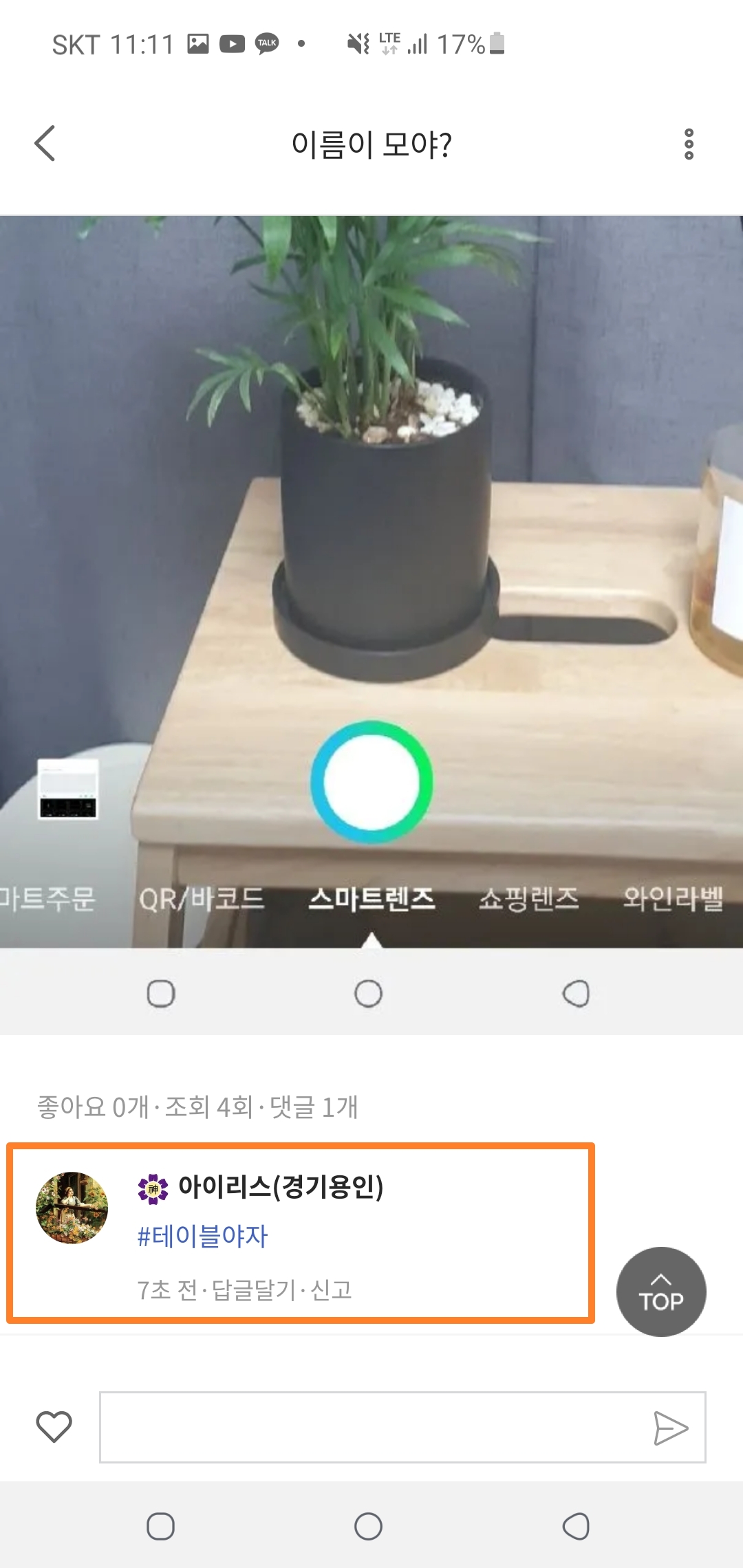Tap the YouTube icon in the status bar

pyautogui.click(x=232, y=43)
